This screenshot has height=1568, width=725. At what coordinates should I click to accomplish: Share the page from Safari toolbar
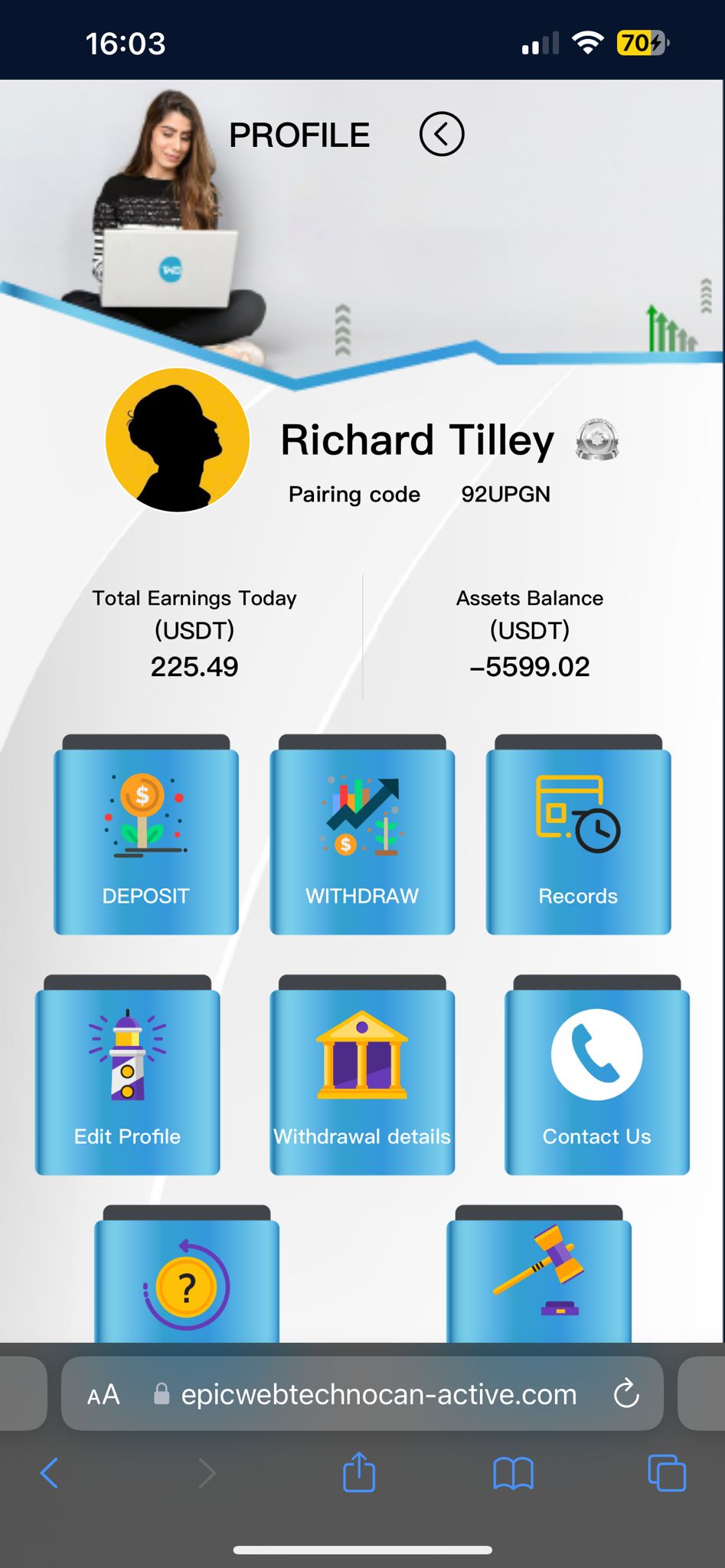pos(359,1472)
